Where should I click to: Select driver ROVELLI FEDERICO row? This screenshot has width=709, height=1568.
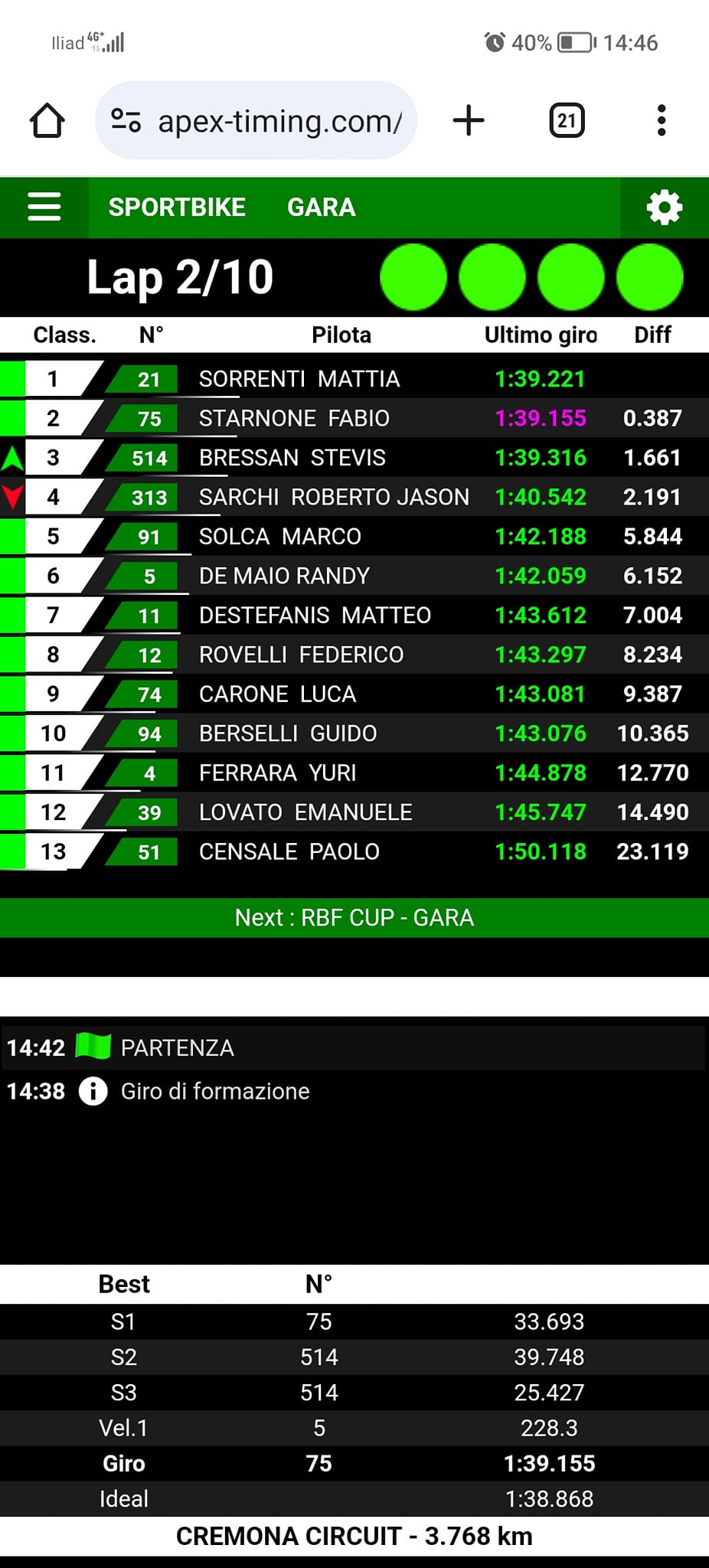pos(354,655)
